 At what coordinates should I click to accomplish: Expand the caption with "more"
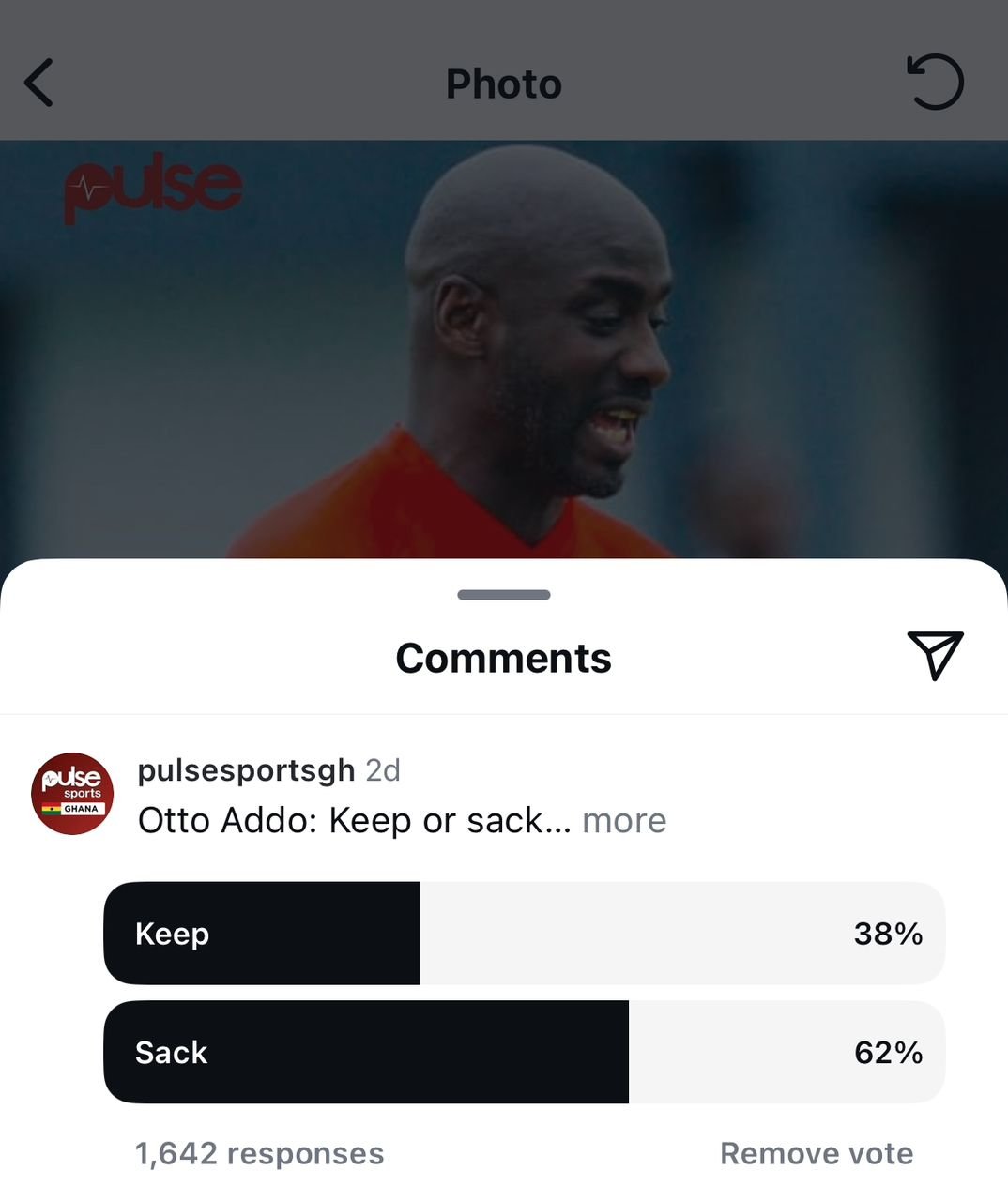624,821
